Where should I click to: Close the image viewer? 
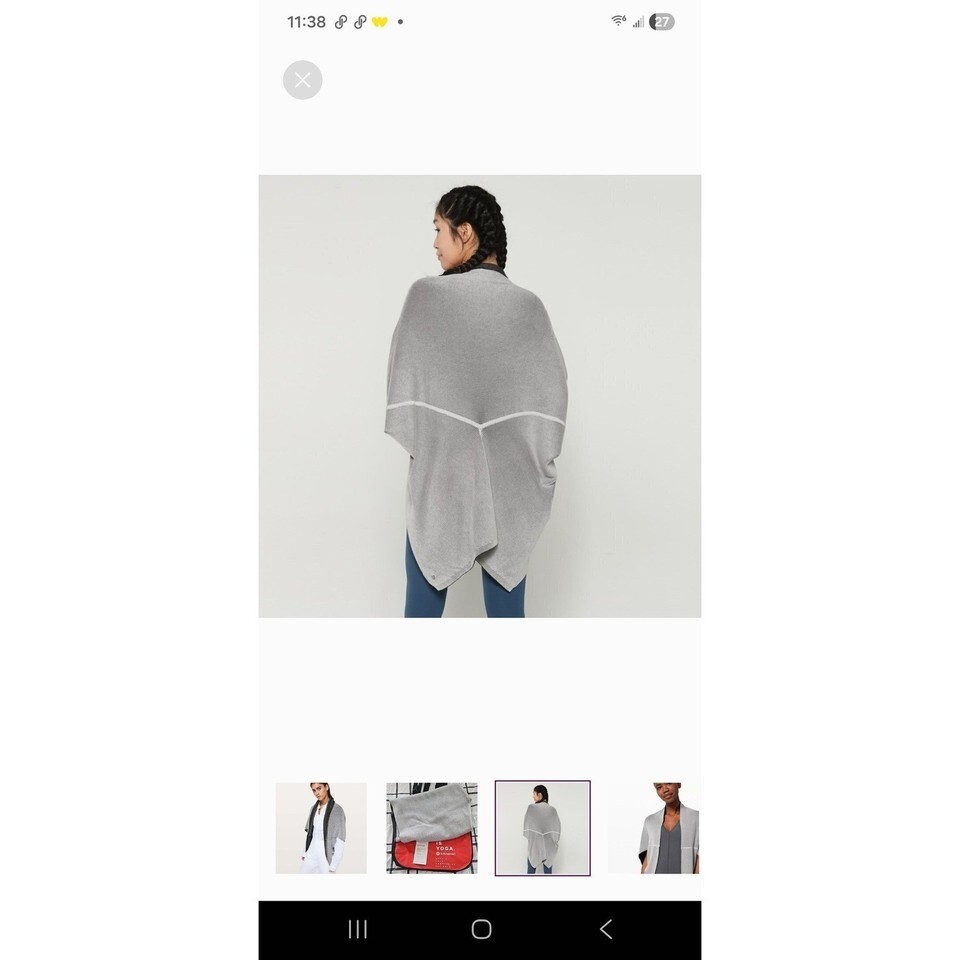click(x=302, y=80)
